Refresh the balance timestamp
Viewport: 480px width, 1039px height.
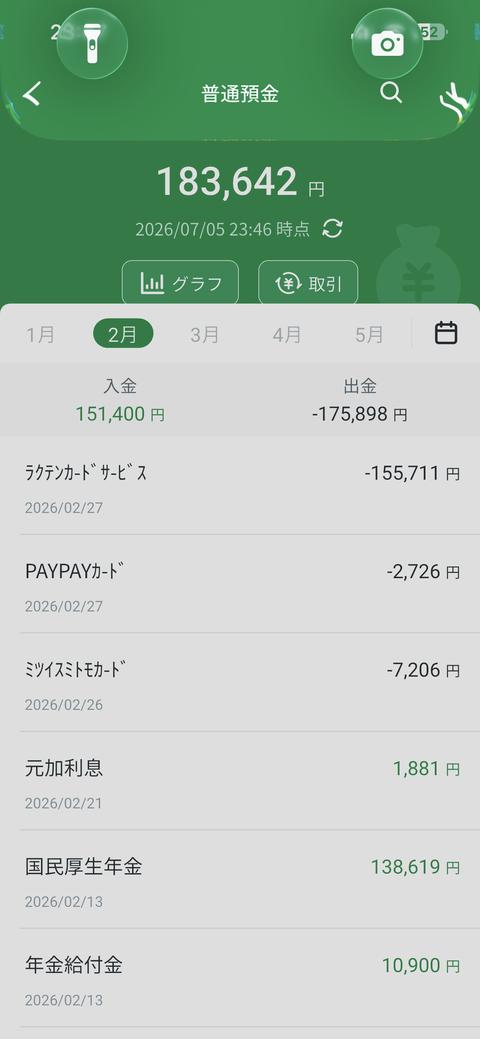click(332, 229)
